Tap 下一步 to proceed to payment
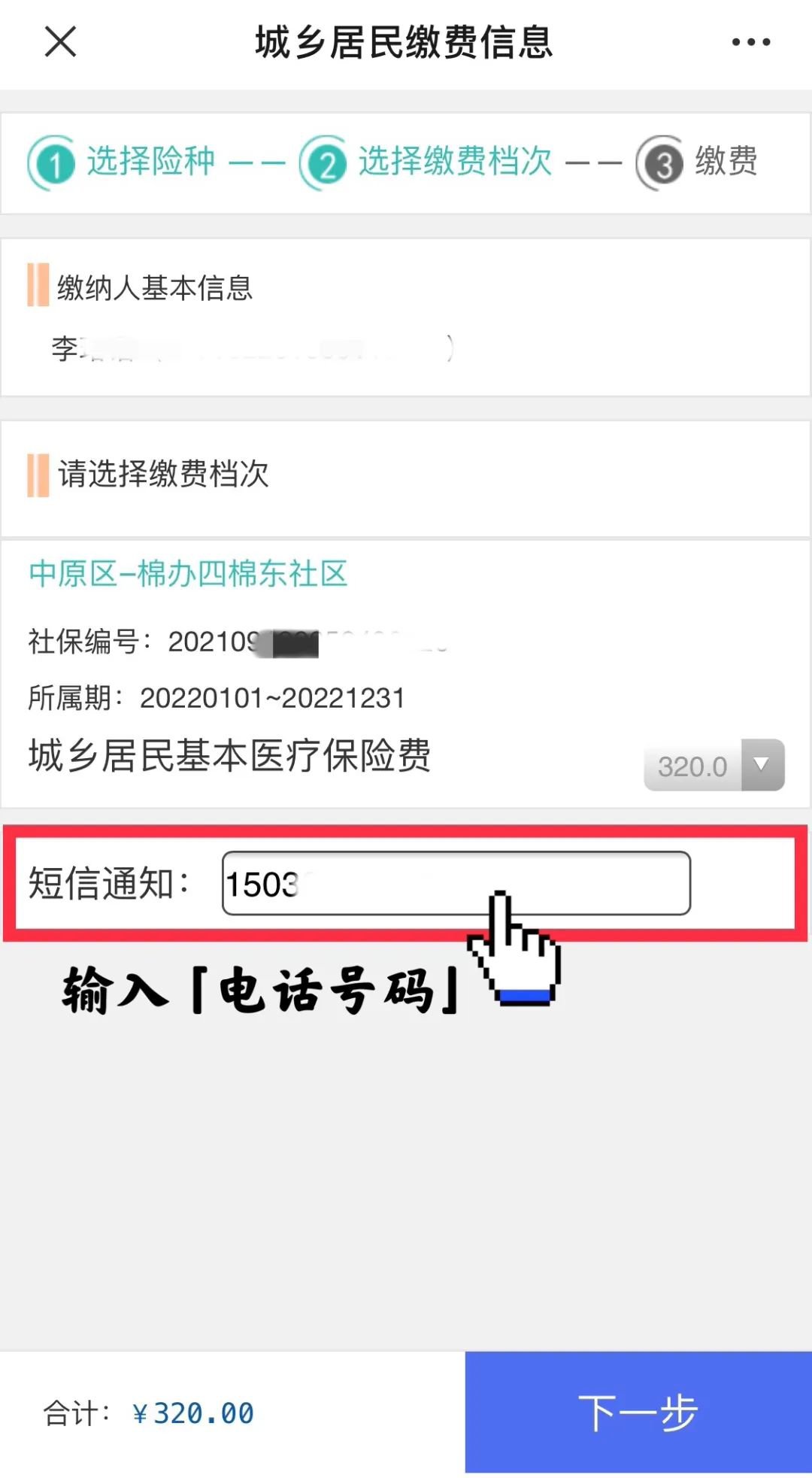The width and height of the screenshot is (812, 1478). tap(638, 1412)
